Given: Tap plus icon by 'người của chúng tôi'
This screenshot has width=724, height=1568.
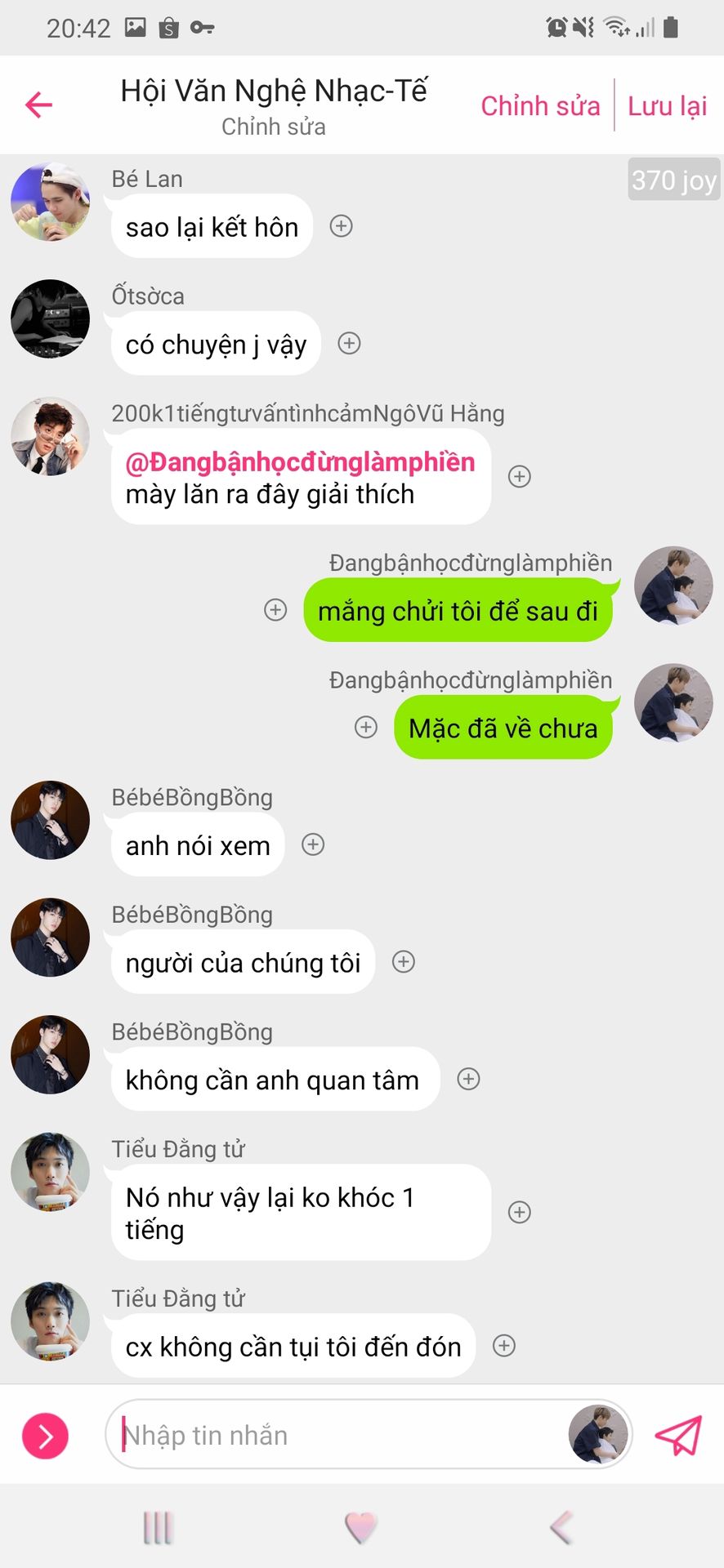Looking at the screenshot, I should [x=404, y=962].
